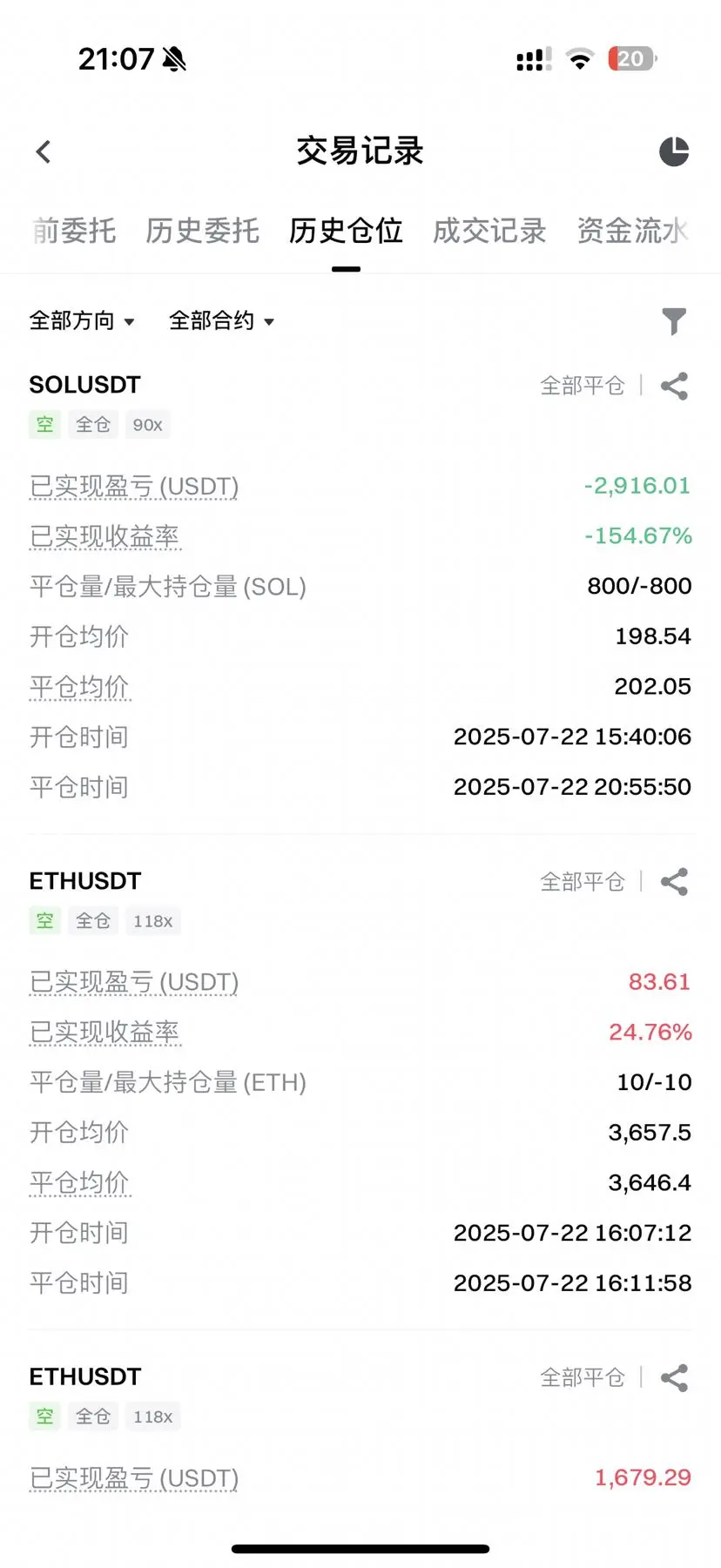Select the 前委托 tab
Viewport: 721px width, 1568px height.
[x=74, y=231]
